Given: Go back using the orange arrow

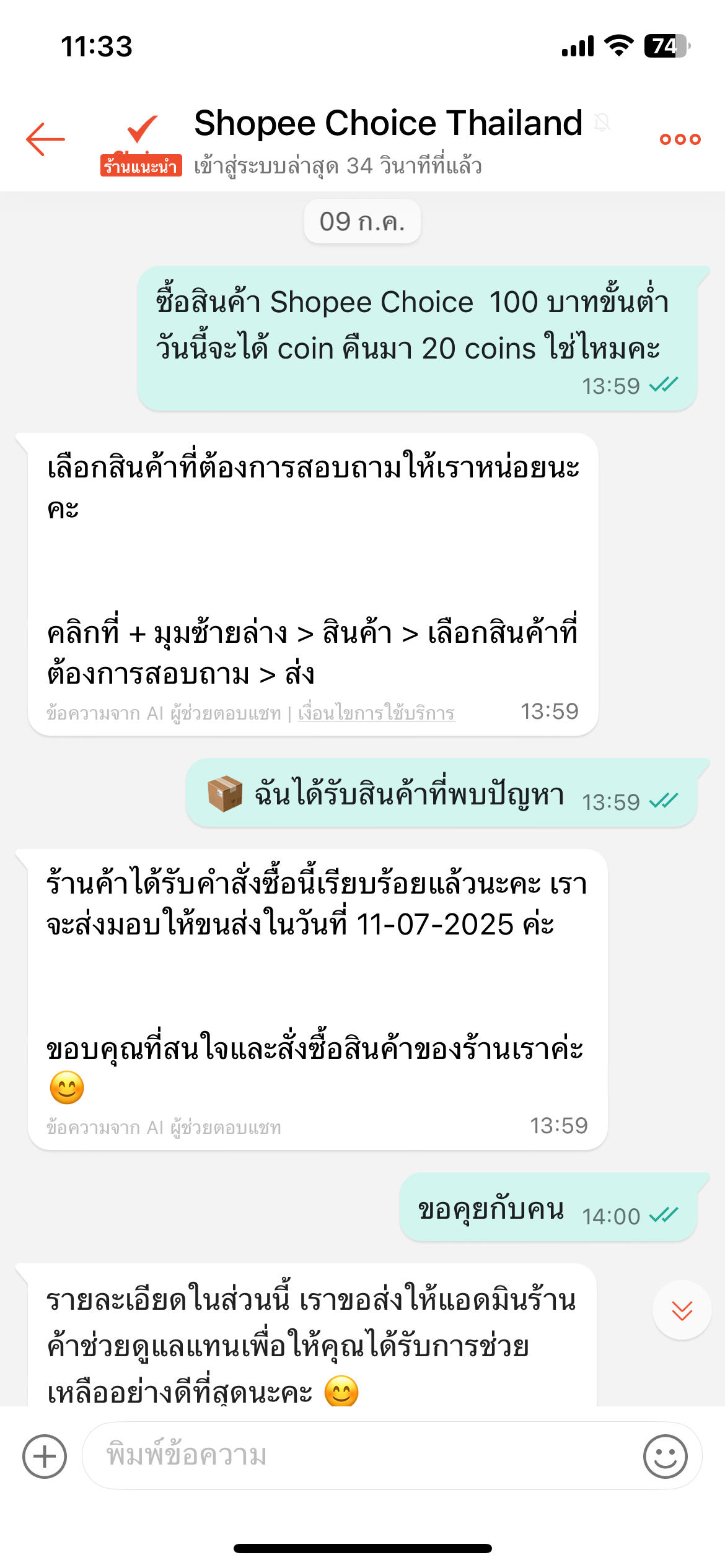Looking at the screenshot, I should pyautogui.click(x=45, y=139).
